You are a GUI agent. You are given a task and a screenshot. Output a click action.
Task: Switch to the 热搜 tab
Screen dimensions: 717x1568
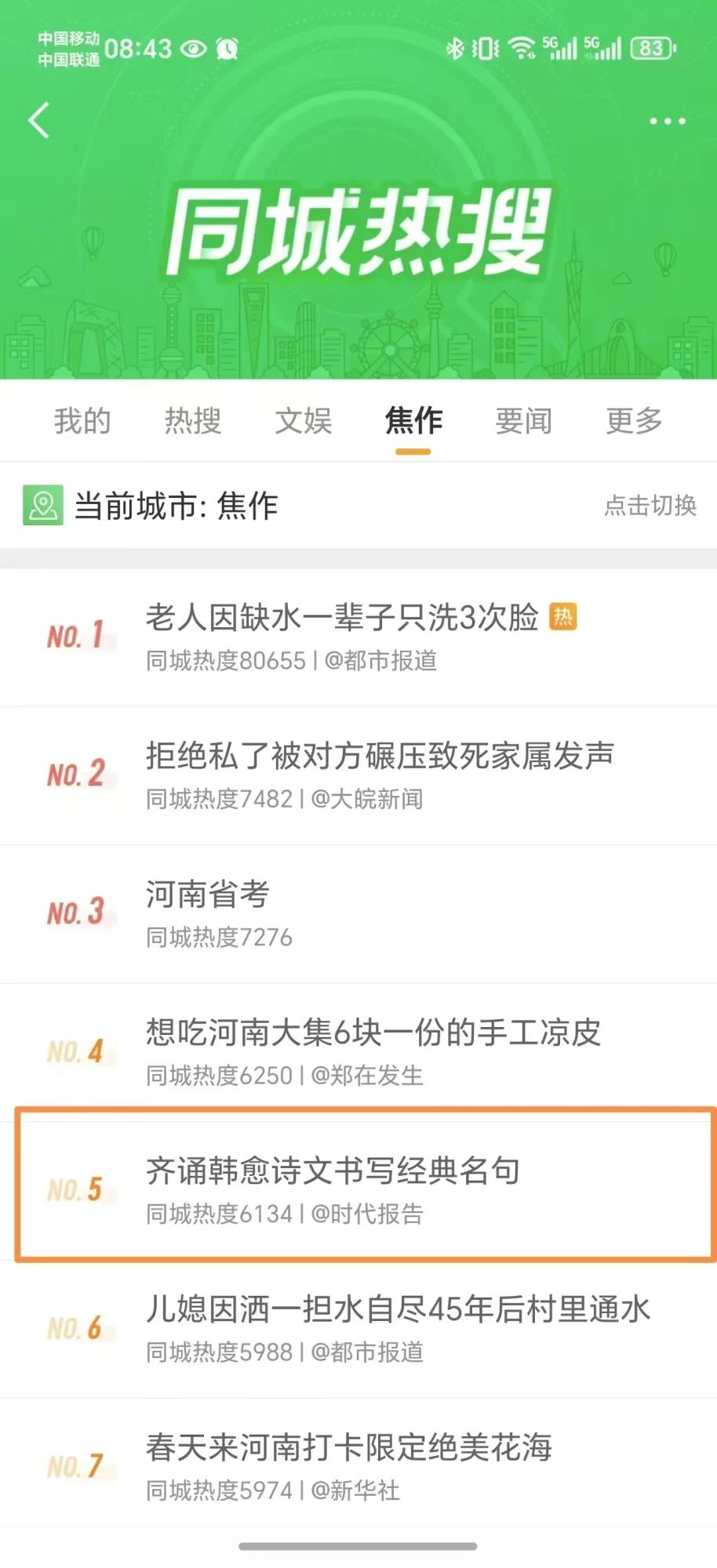(193, 421)
